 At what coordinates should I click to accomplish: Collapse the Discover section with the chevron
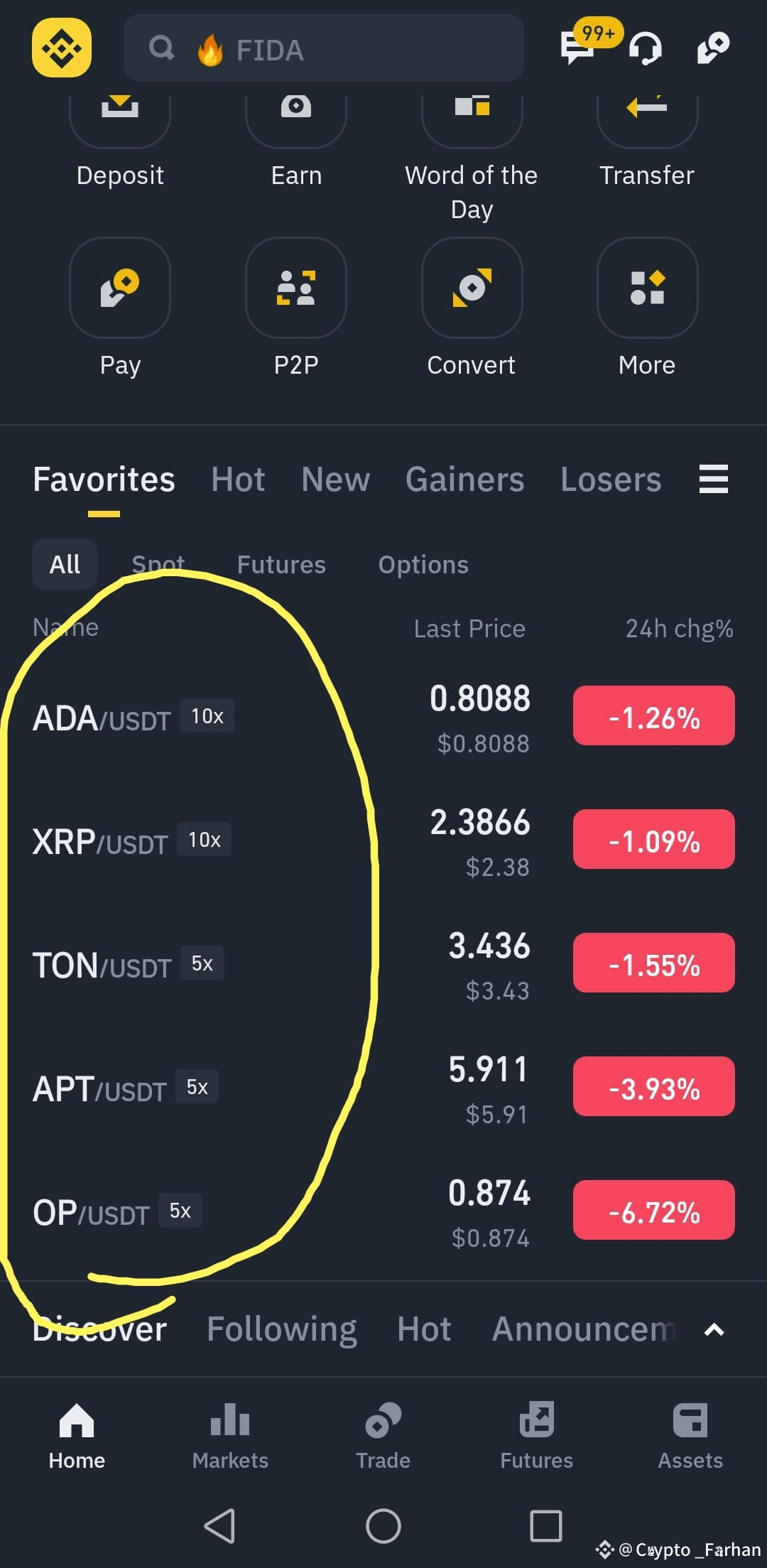[x=714, y=1329]
